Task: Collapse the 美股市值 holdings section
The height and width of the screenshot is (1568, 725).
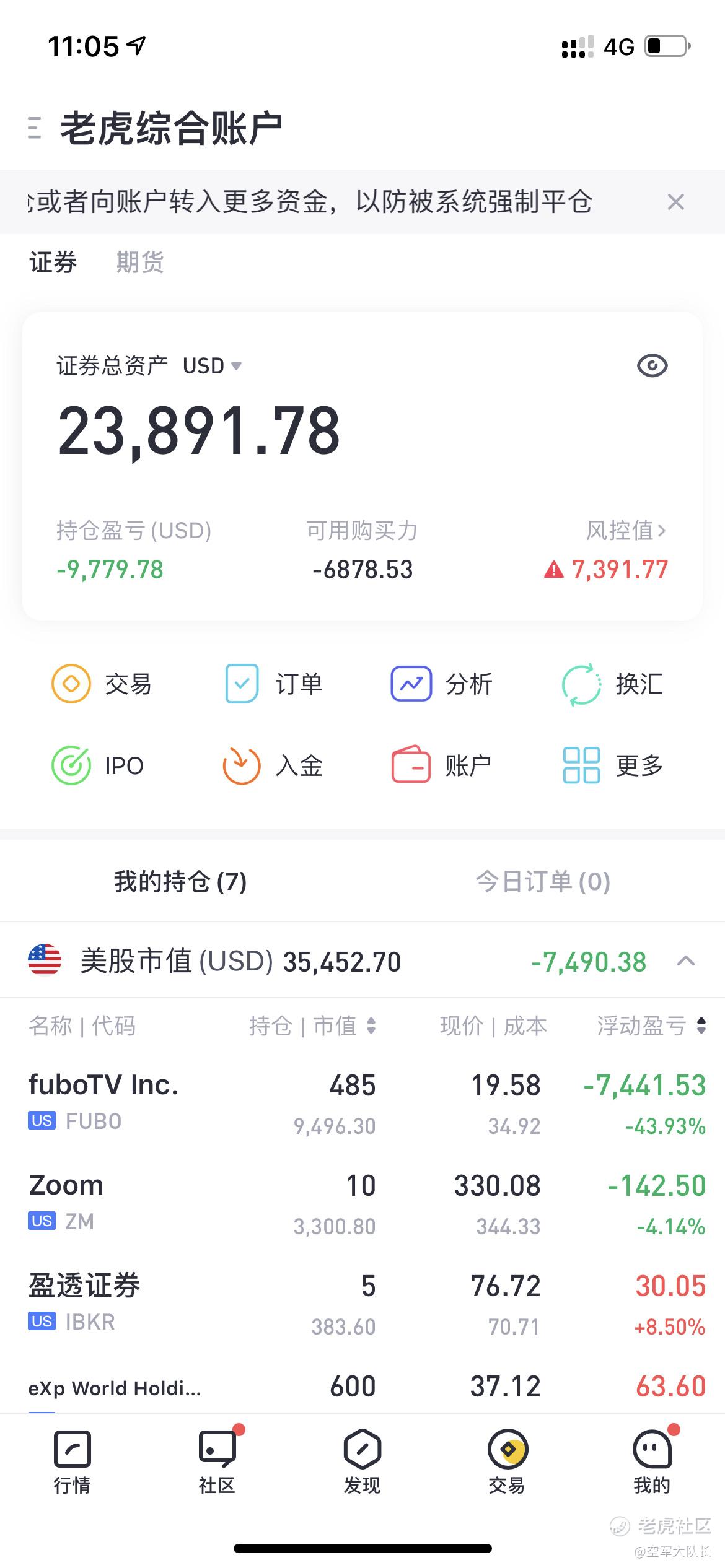Action: pyautogui.click(x=685, y=961)
